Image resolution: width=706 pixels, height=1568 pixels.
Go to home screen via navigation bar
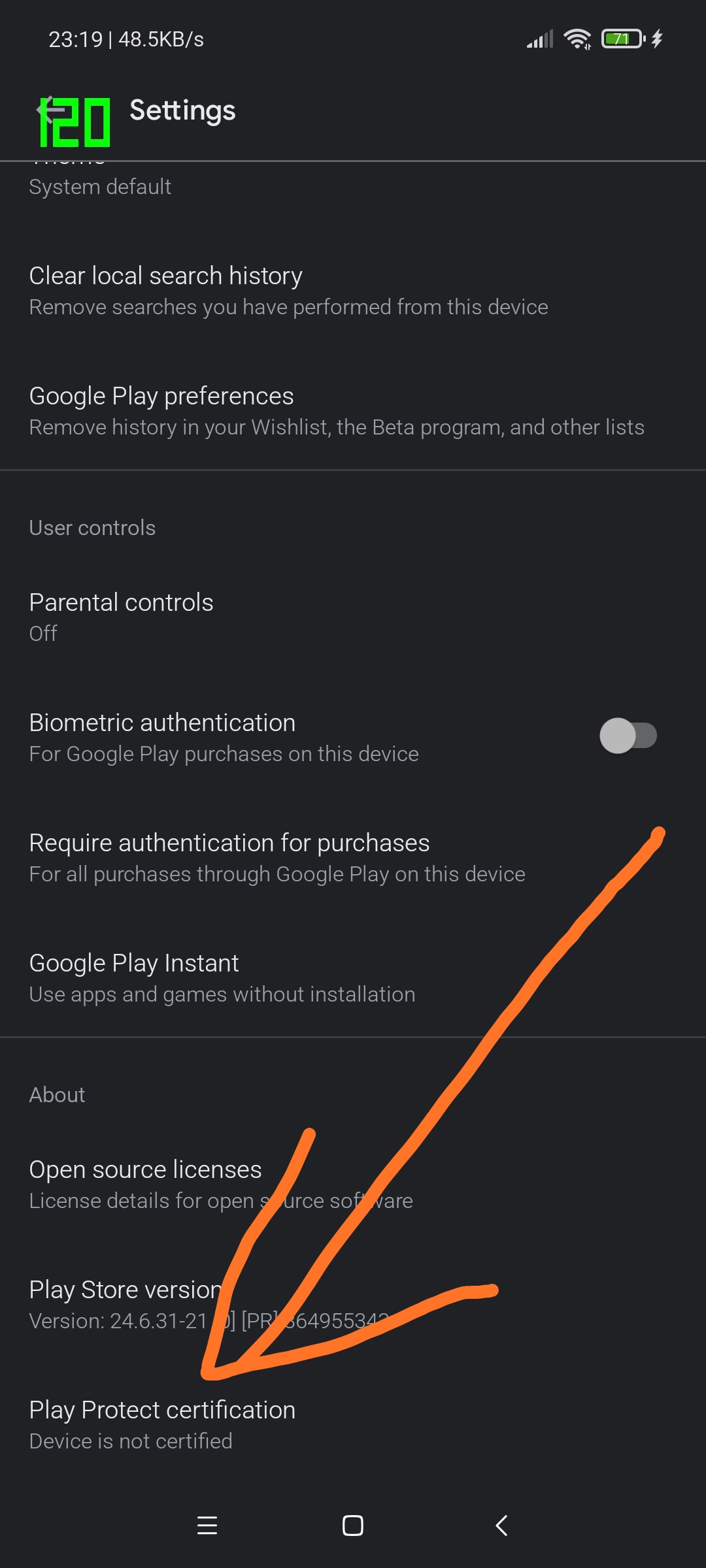click(353, 1525)
